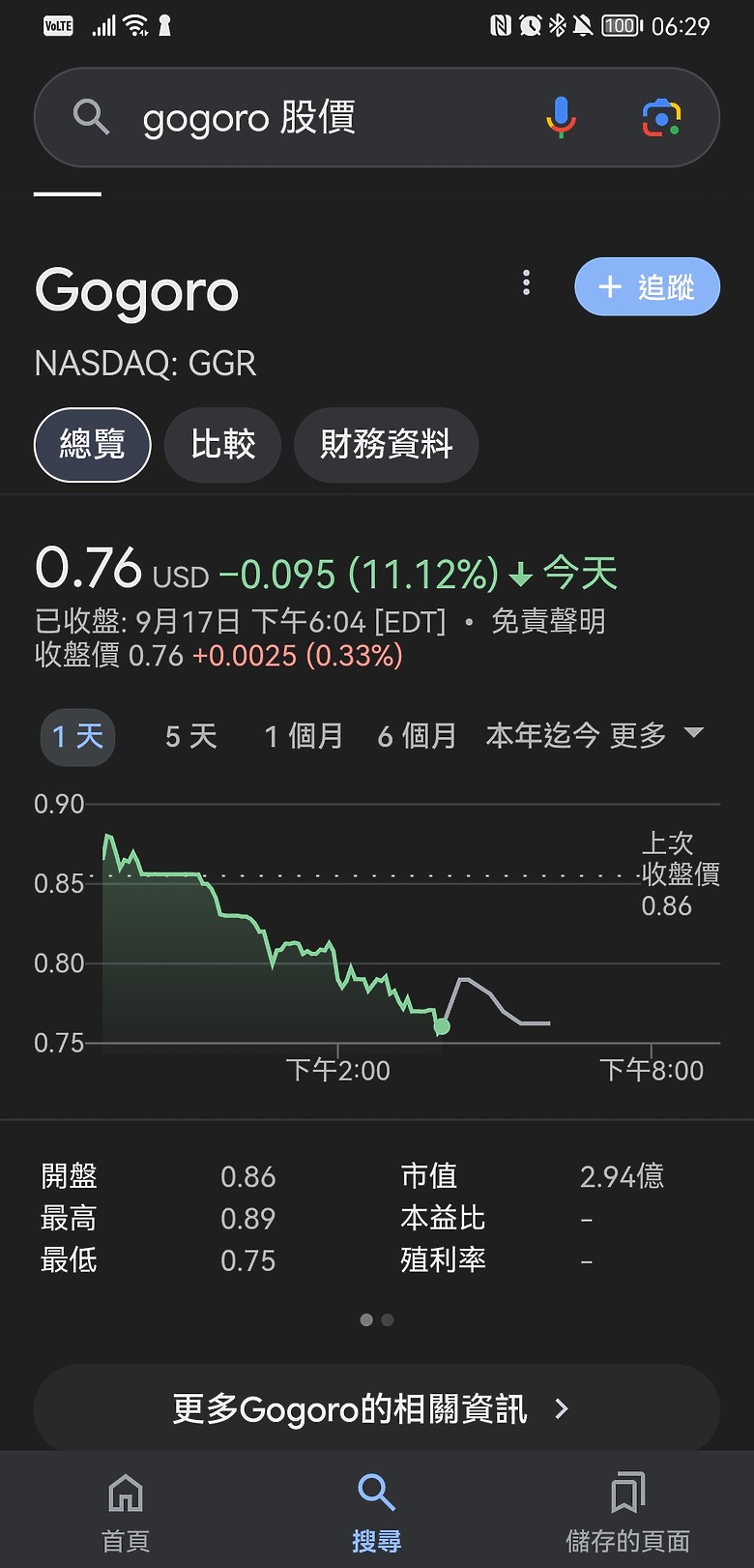The image size is (754, 1568).
Task: Go to the 首頁 tab
Action: tap(126, 1510)
